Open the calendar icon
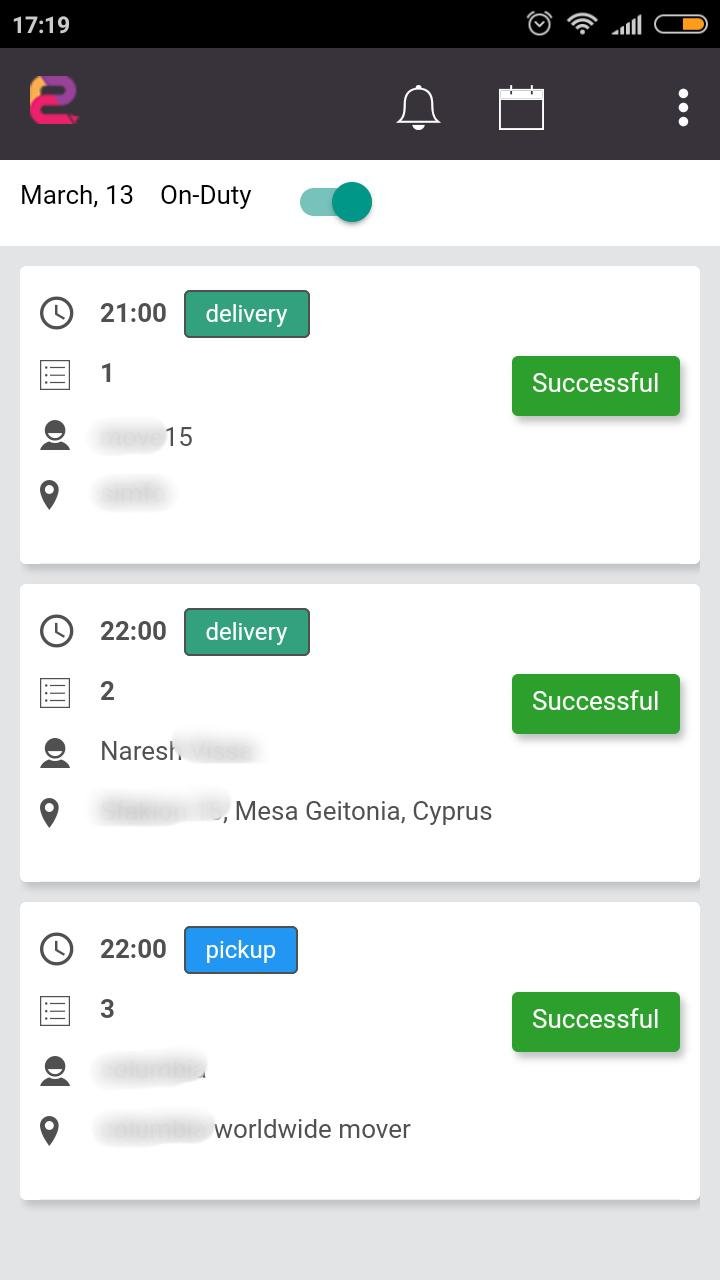Viewport: 720px width, 1280px height. pyautogui.click(x=521, y=108)
